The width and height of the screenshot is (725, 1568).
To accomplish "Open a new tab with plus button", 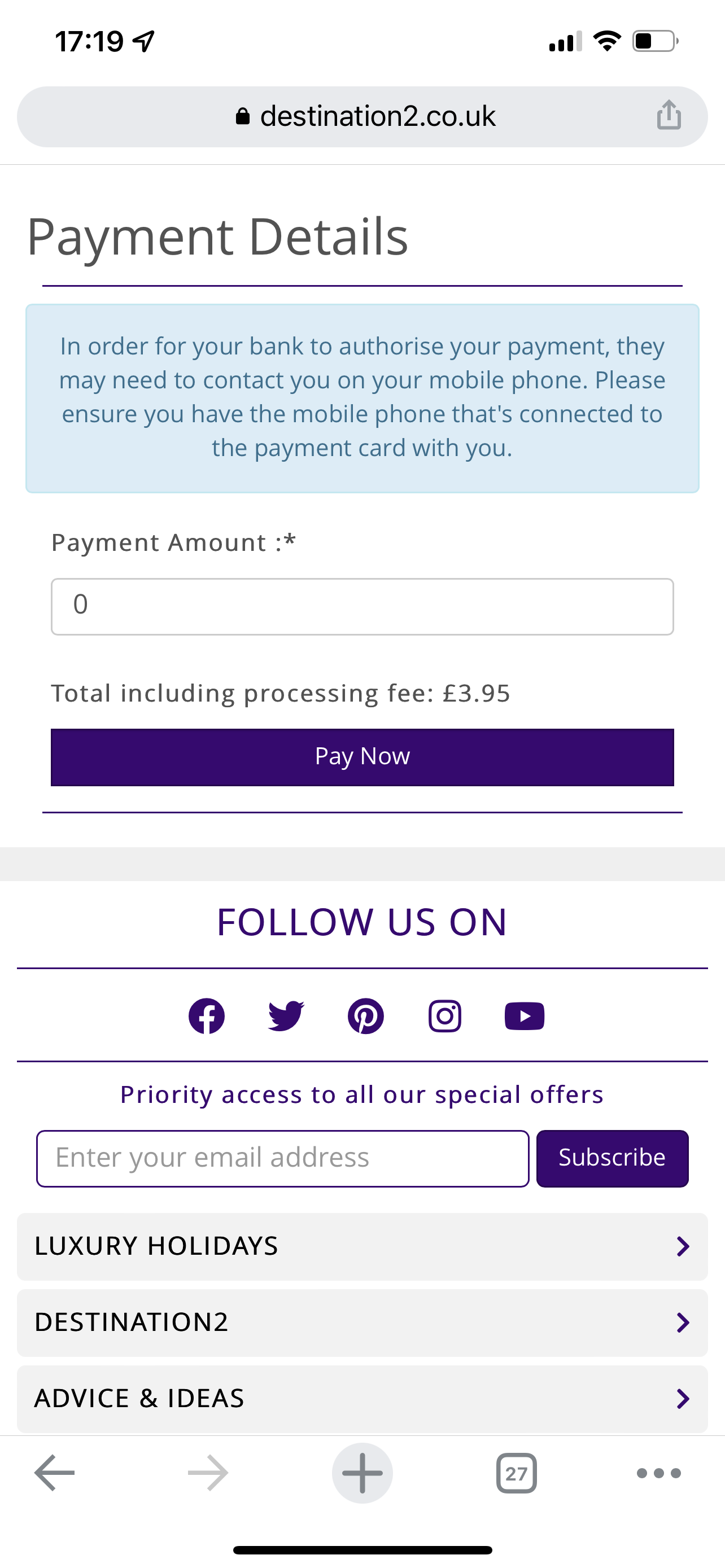I will click(362, 1473).
